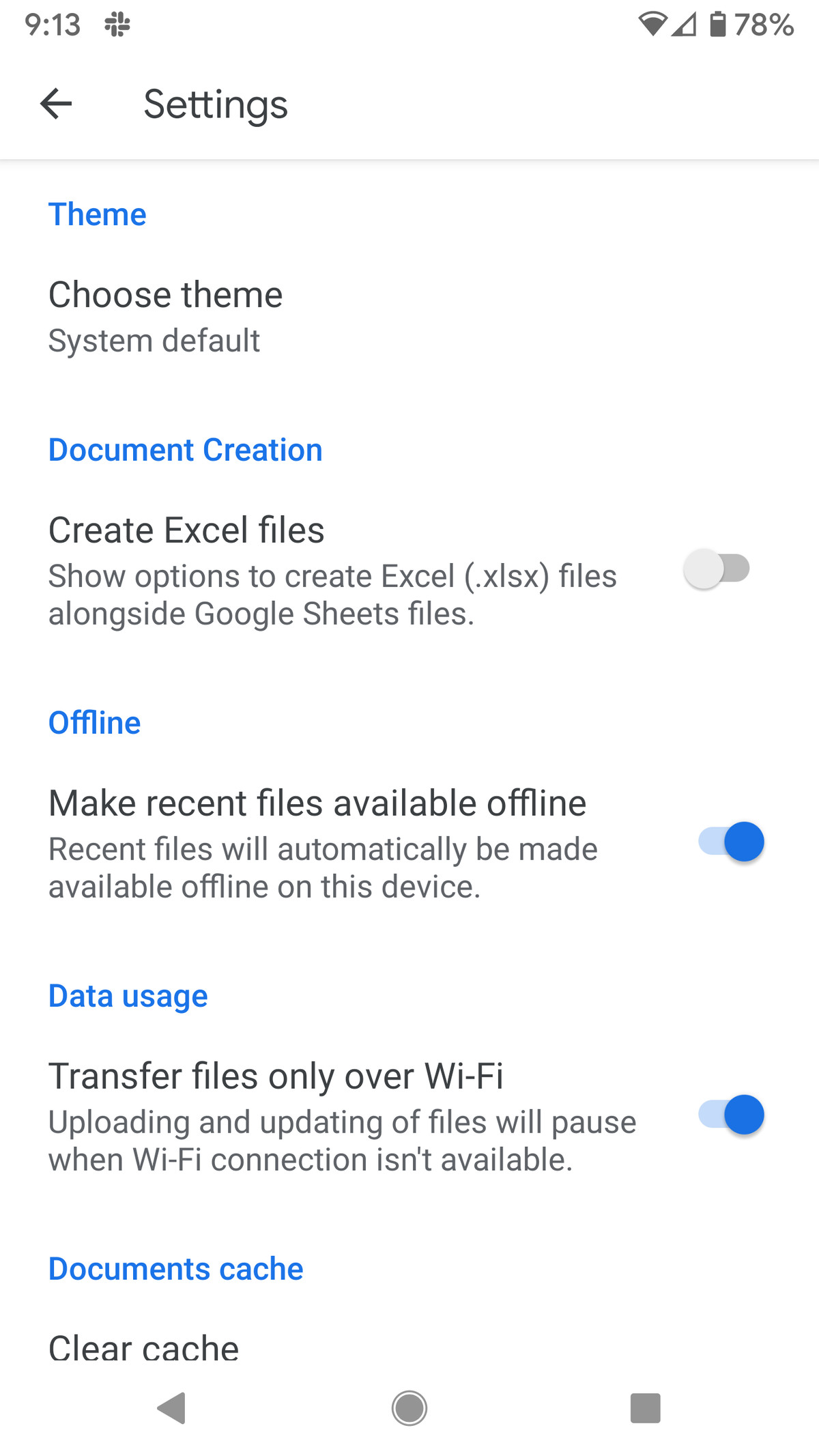Open recent apps from navigation bar
The height and width of the screenshot is (1456, 819).
[x=645, y=1408]
